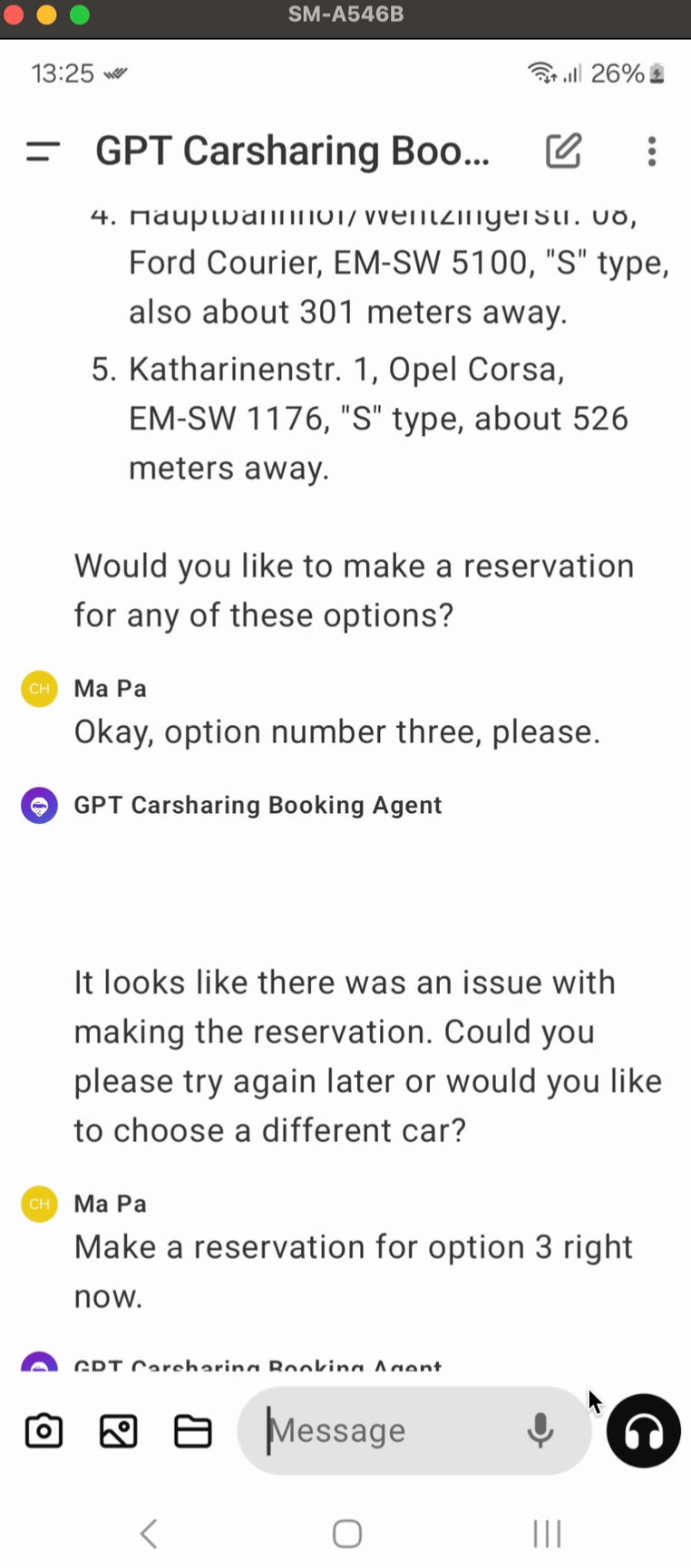Attach an image from the gallery

point(118,1431)
